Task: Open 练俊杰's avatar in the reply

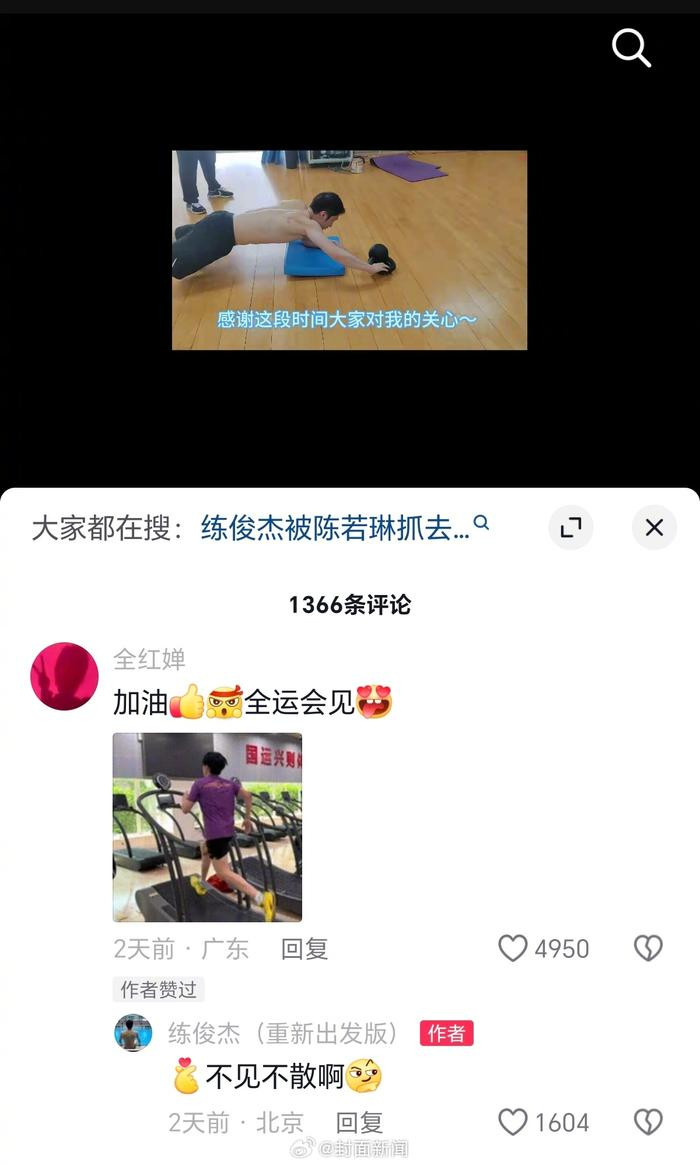Action: click(x=133, y=1033)
